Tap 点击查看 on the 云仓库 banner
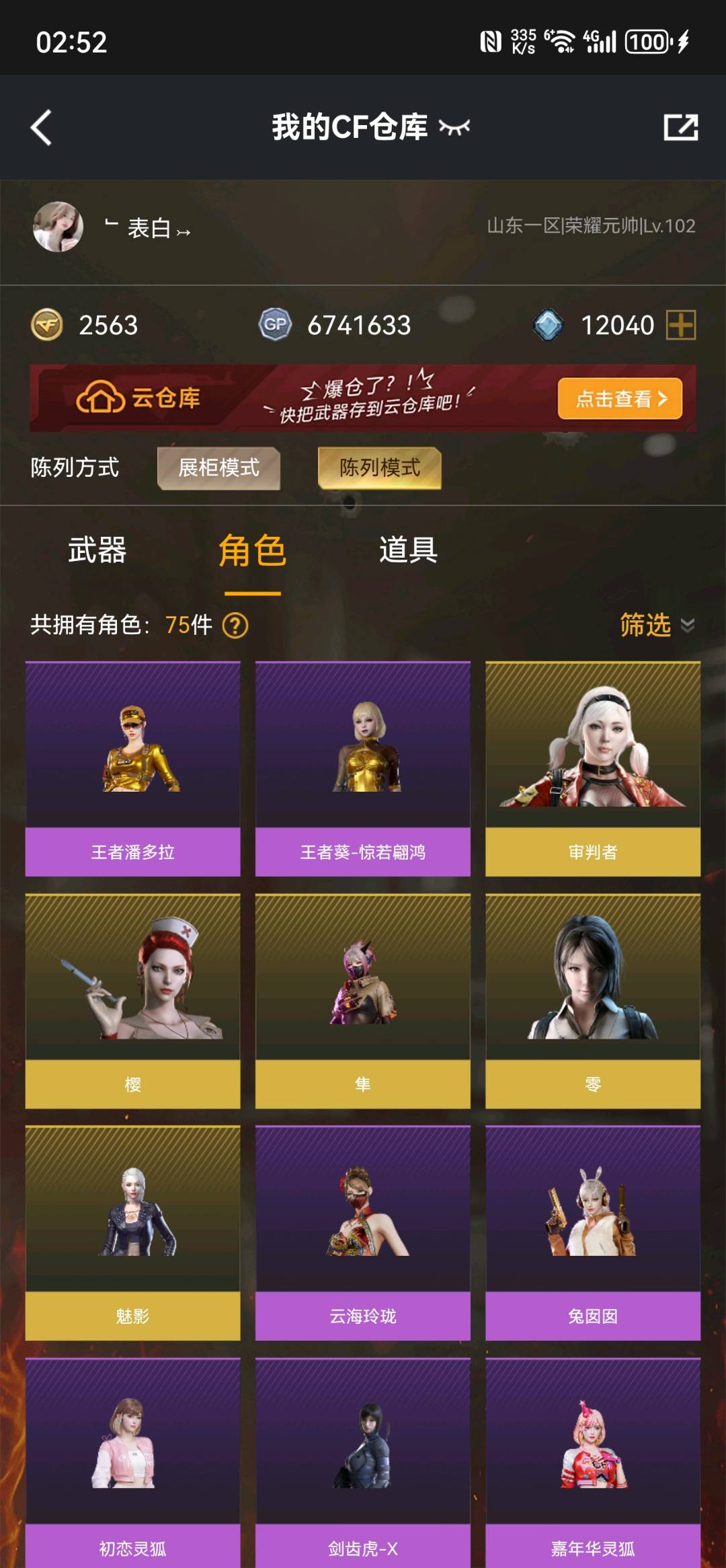This screenshot has height=1568, width=726. click(620, 399)
